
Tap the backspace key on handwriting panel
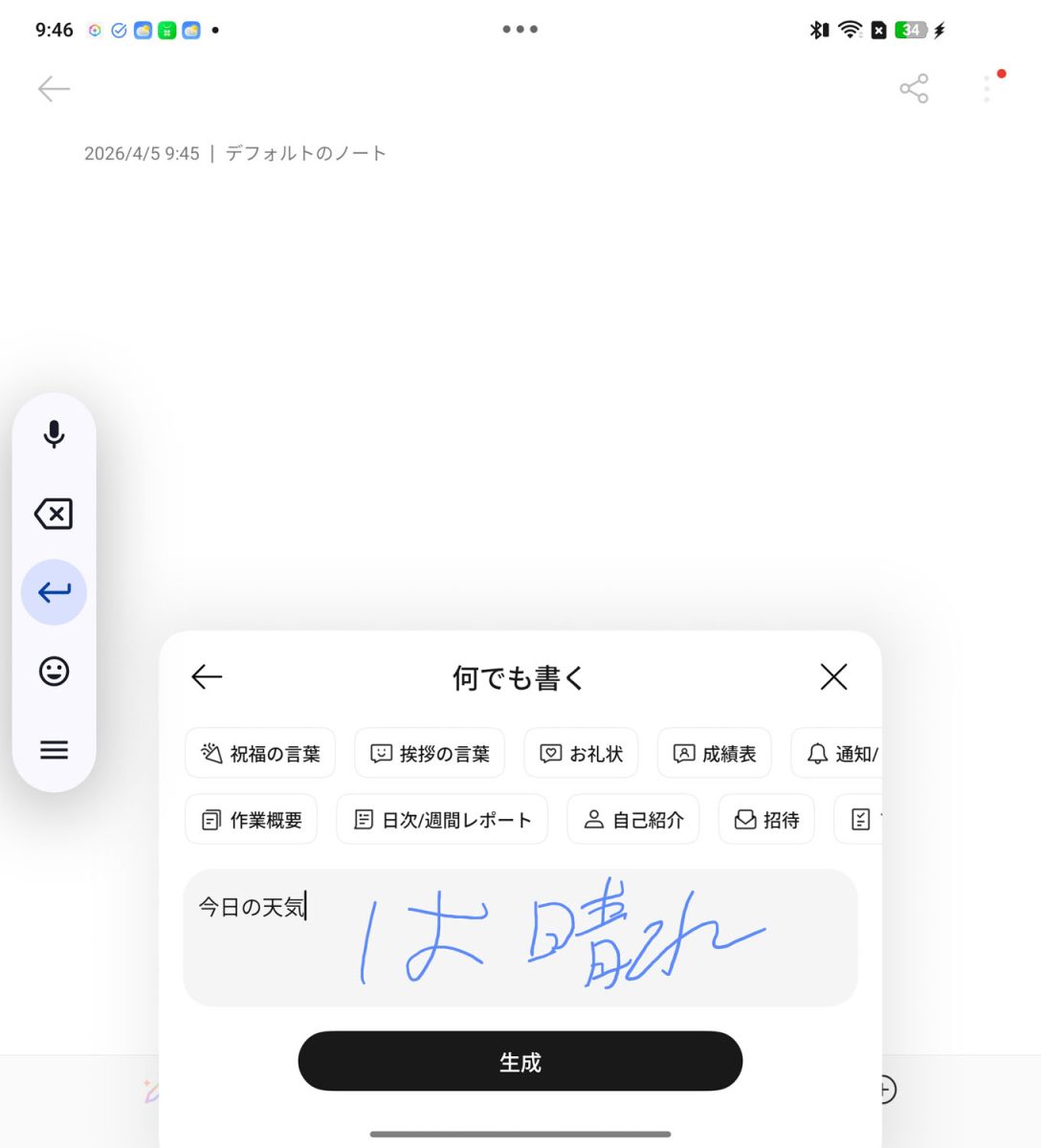pos(54,514)
